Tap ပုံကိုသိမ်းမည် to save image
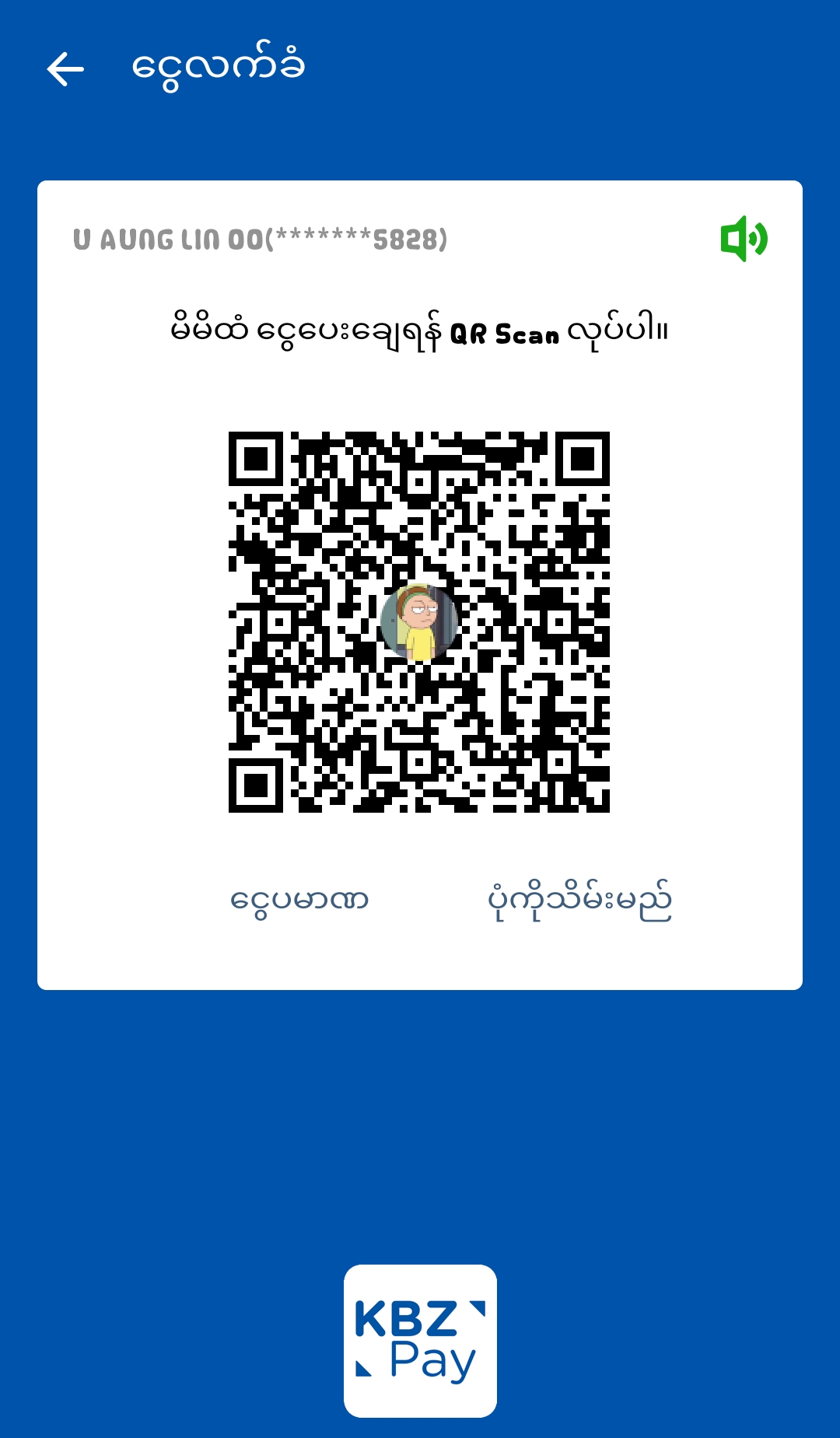Image resolution: width=840 pixels, height=1438 pixels. (579, 901)
